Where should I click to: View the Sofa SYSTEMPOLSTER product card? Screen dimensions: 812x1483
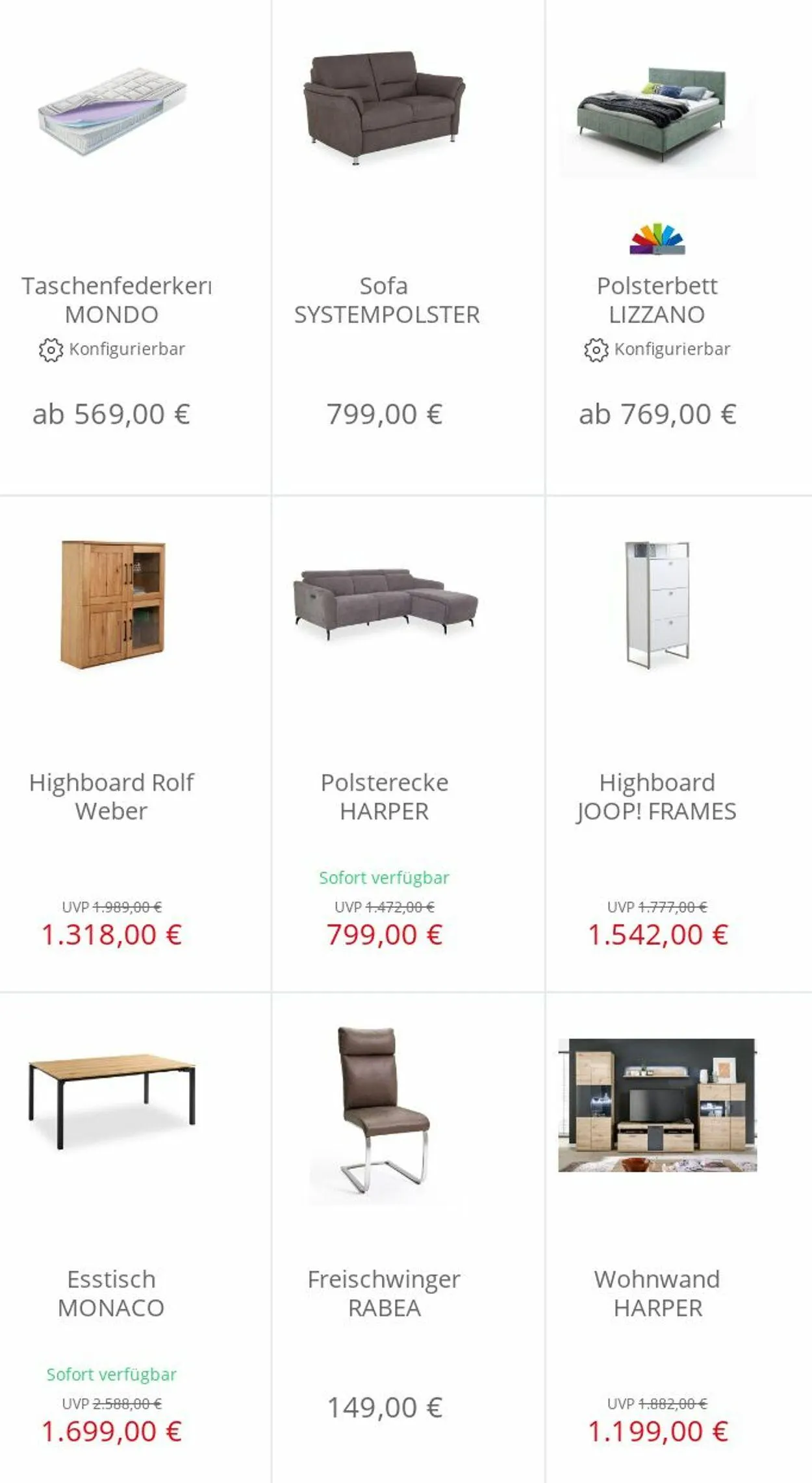(x=408, y=247)
